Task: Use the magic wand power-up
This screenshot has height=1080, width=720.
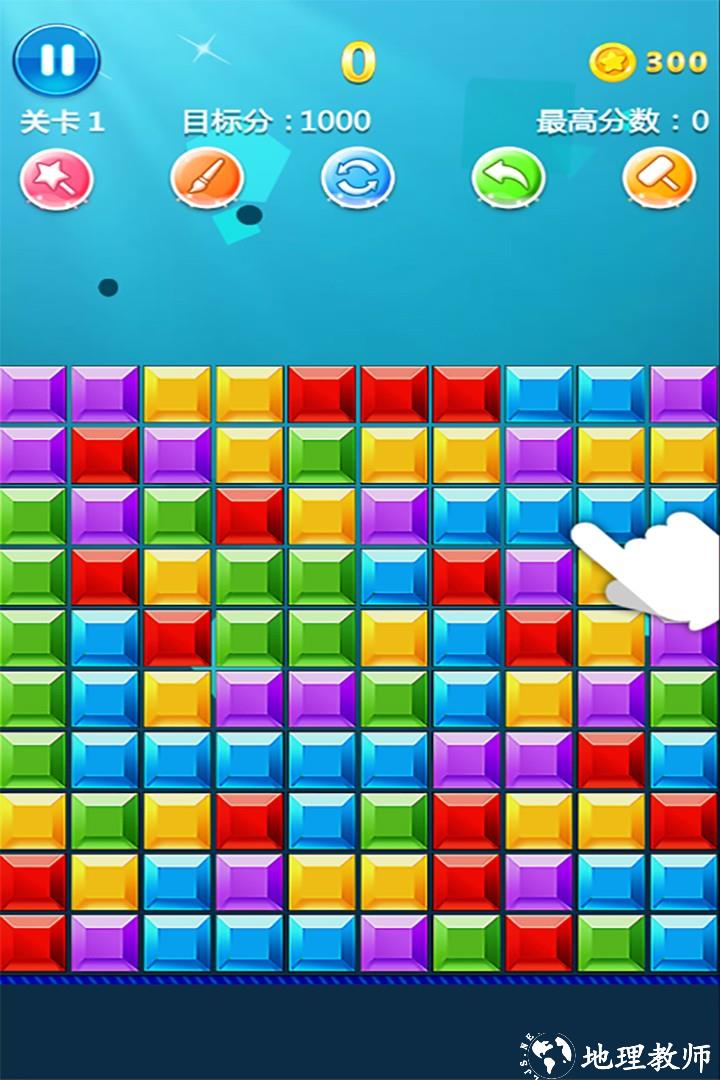Action: pos(57,179)
